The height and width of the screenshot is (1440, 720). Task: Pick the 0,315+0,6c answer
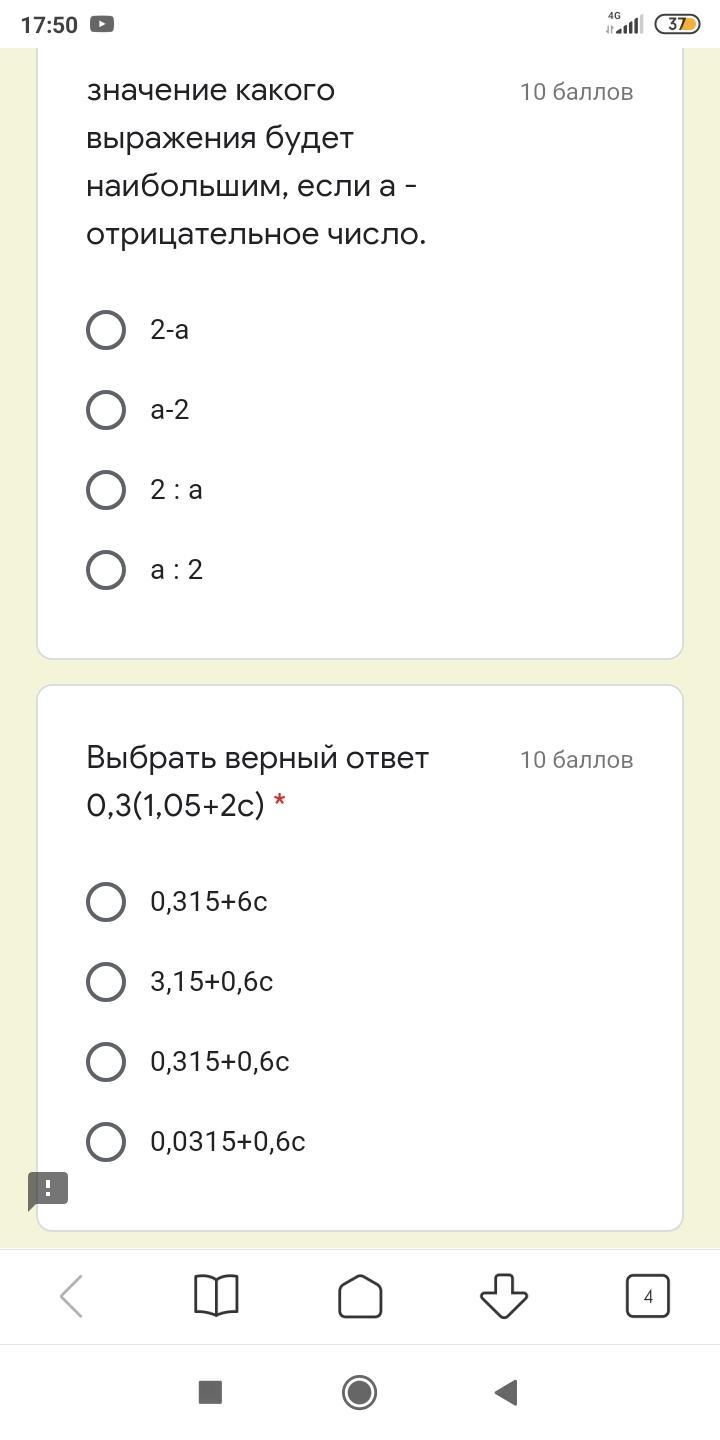coord(106,1062)
